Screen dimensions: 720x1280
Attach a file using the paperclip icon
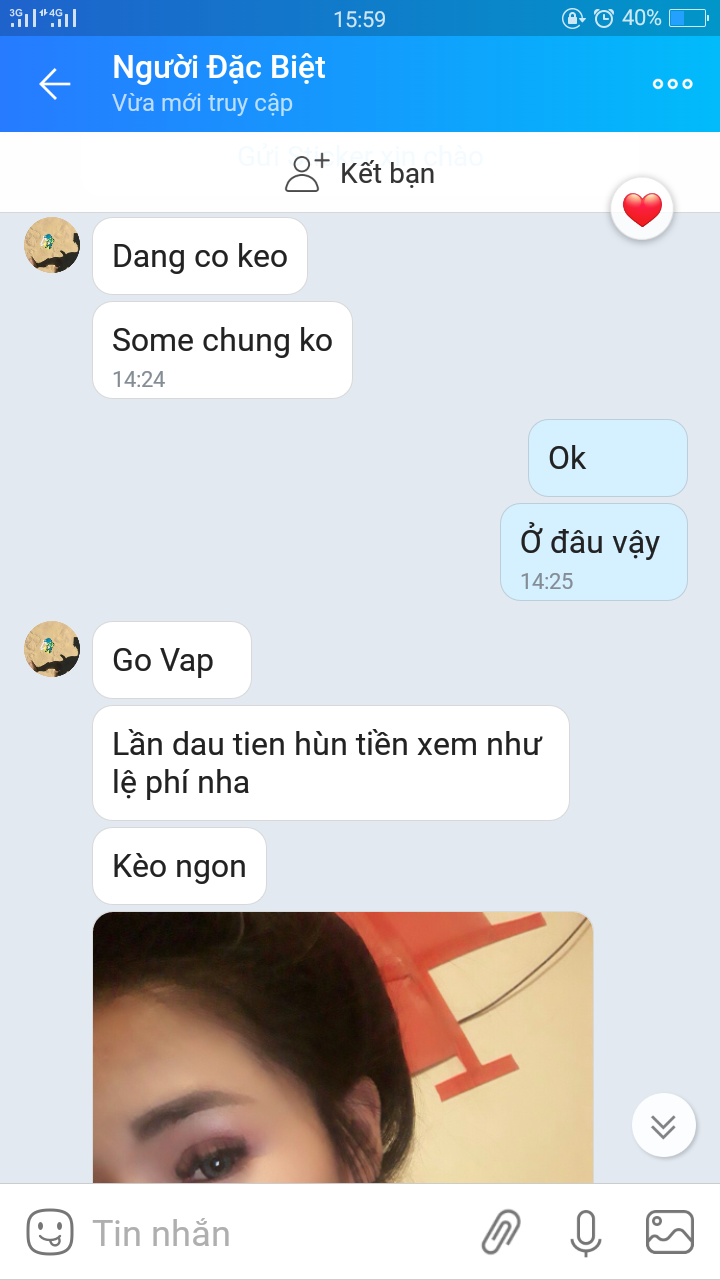click(x=501, y=1233)
